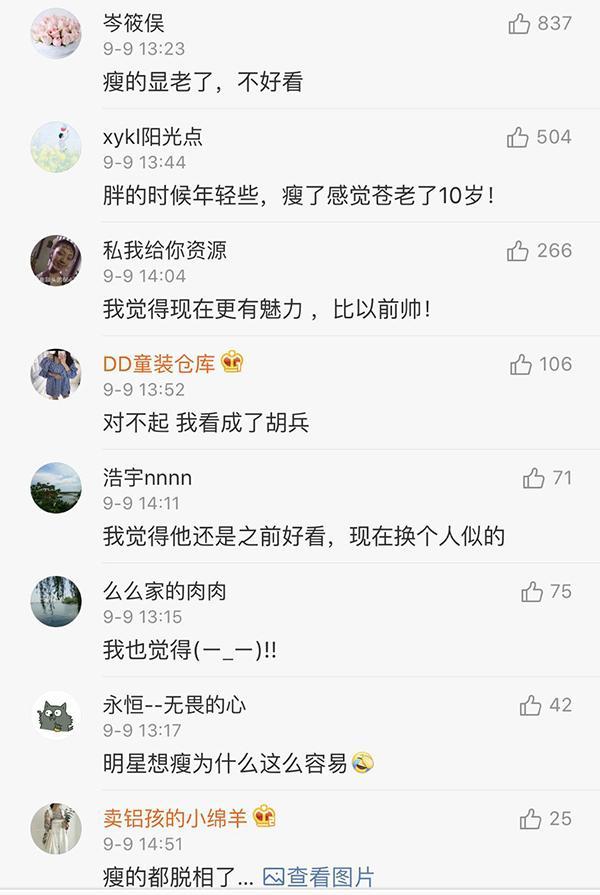Like 卖铝孩的小绵羊's comment
Screen dimensions: 600x895
(531, 820)
